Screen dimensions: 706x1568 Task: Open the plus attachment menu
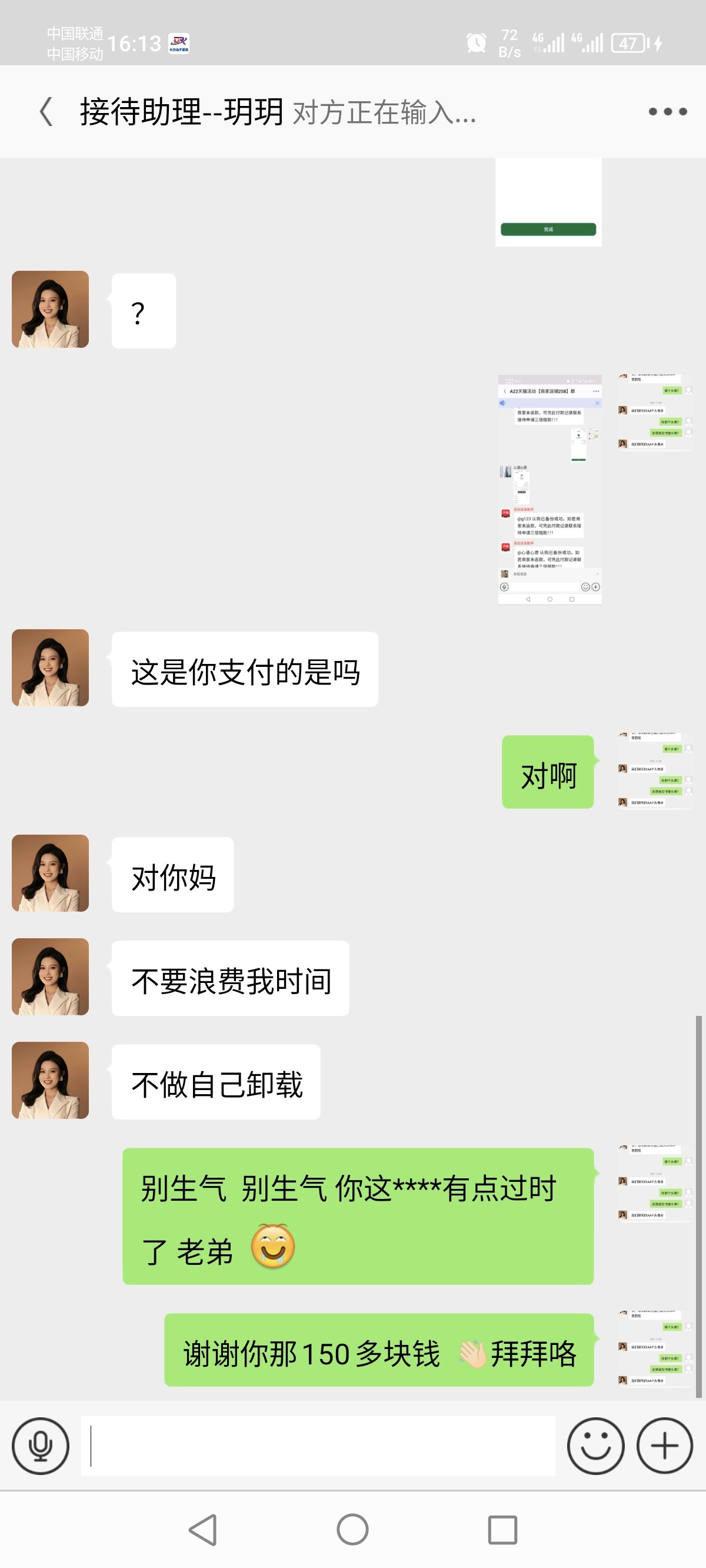(664, 1446)
